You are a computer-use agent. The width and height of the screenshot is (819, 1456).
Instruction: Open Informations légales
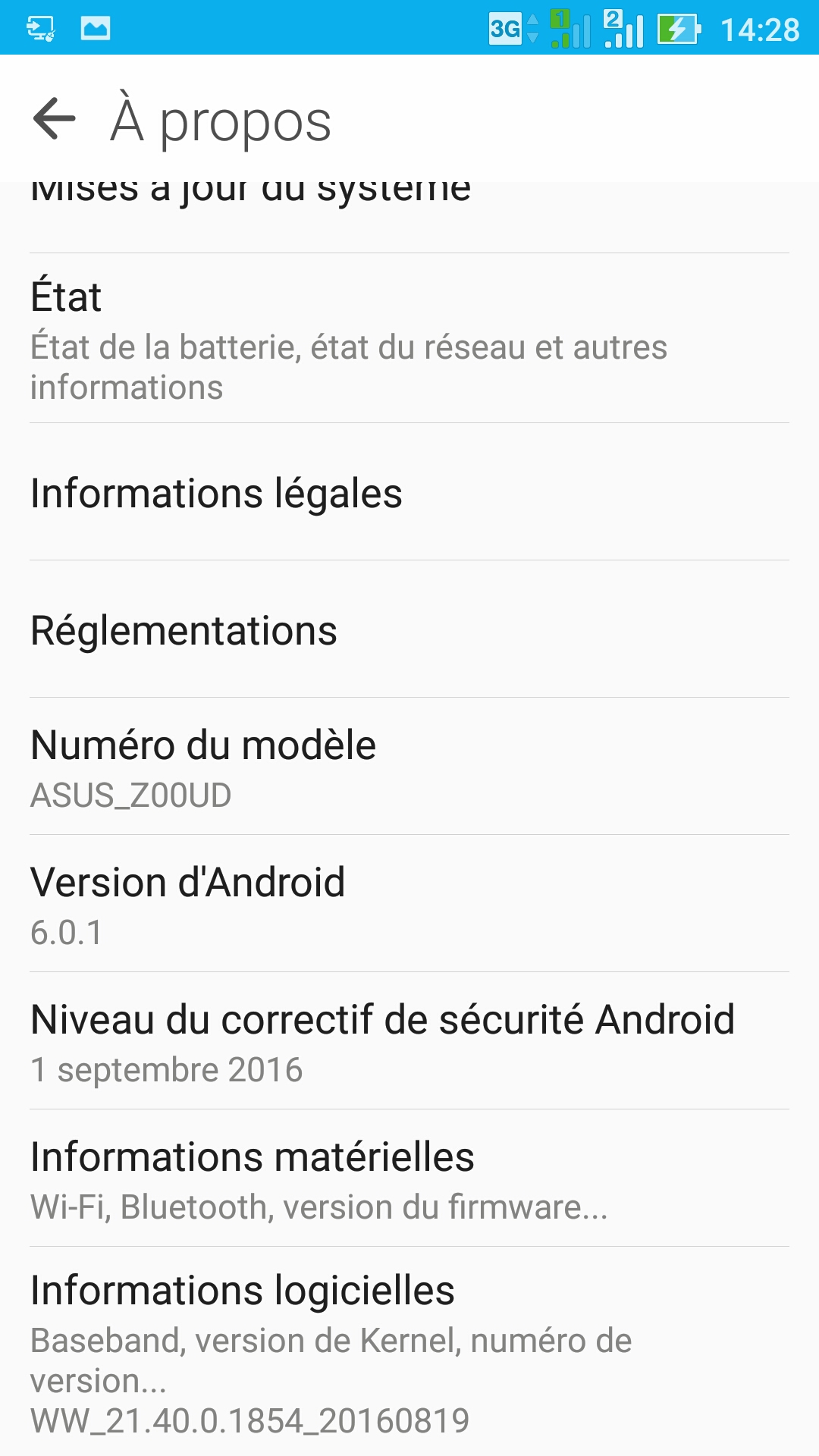pos(409,492)
